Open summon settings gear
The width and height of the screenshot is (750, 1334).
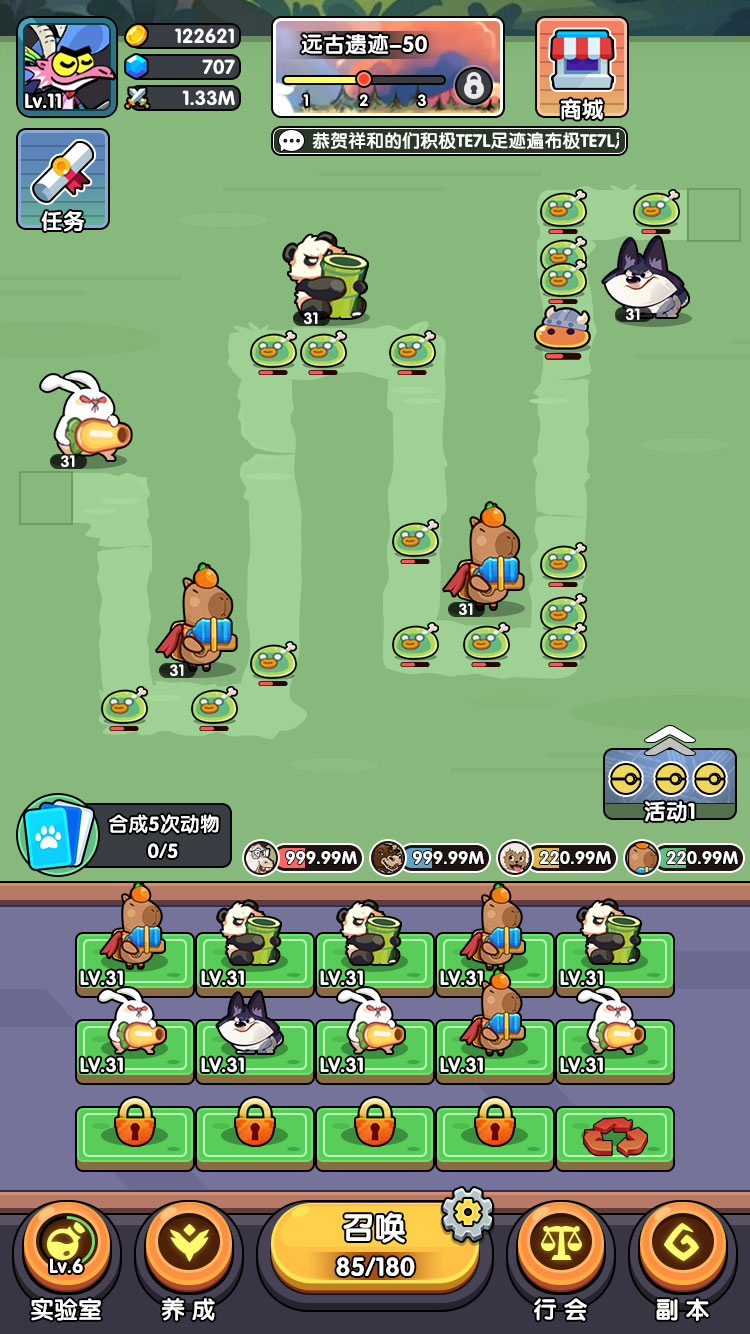click(467, 1213)
